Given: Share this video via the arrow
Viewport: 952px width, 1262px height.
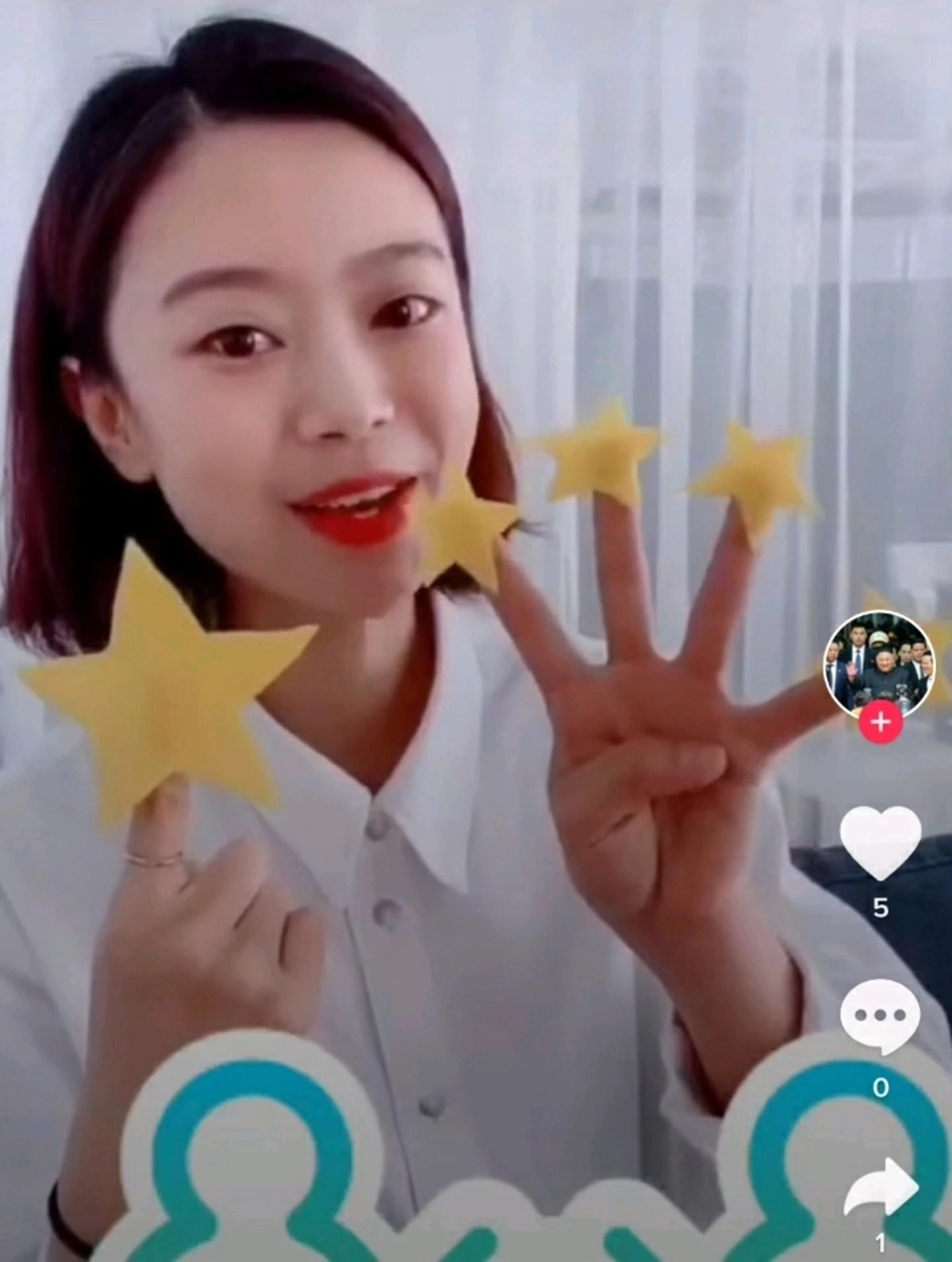Looking at the screenshot, I should pos(881,1191).
